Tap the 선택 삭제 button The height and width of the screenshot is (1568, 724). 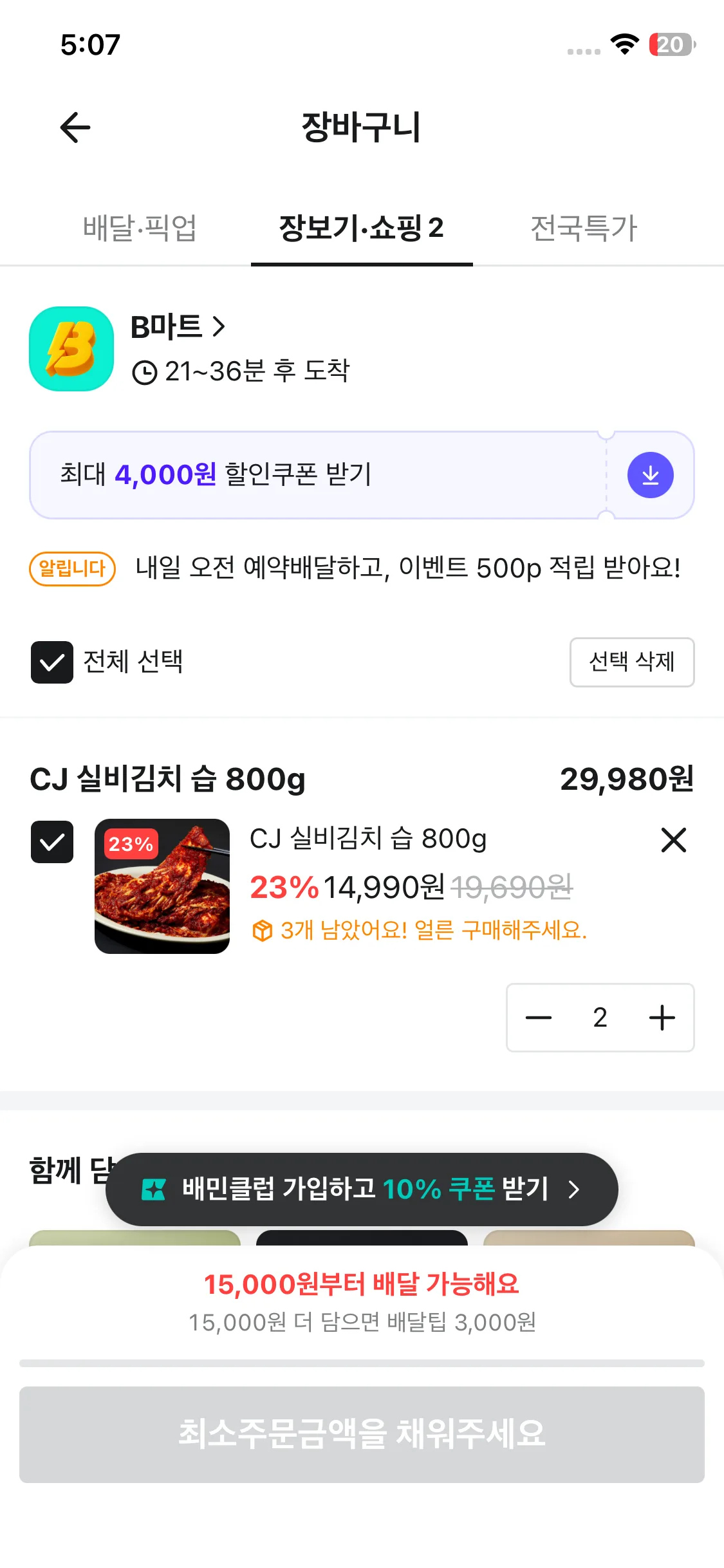click(631, 662)
